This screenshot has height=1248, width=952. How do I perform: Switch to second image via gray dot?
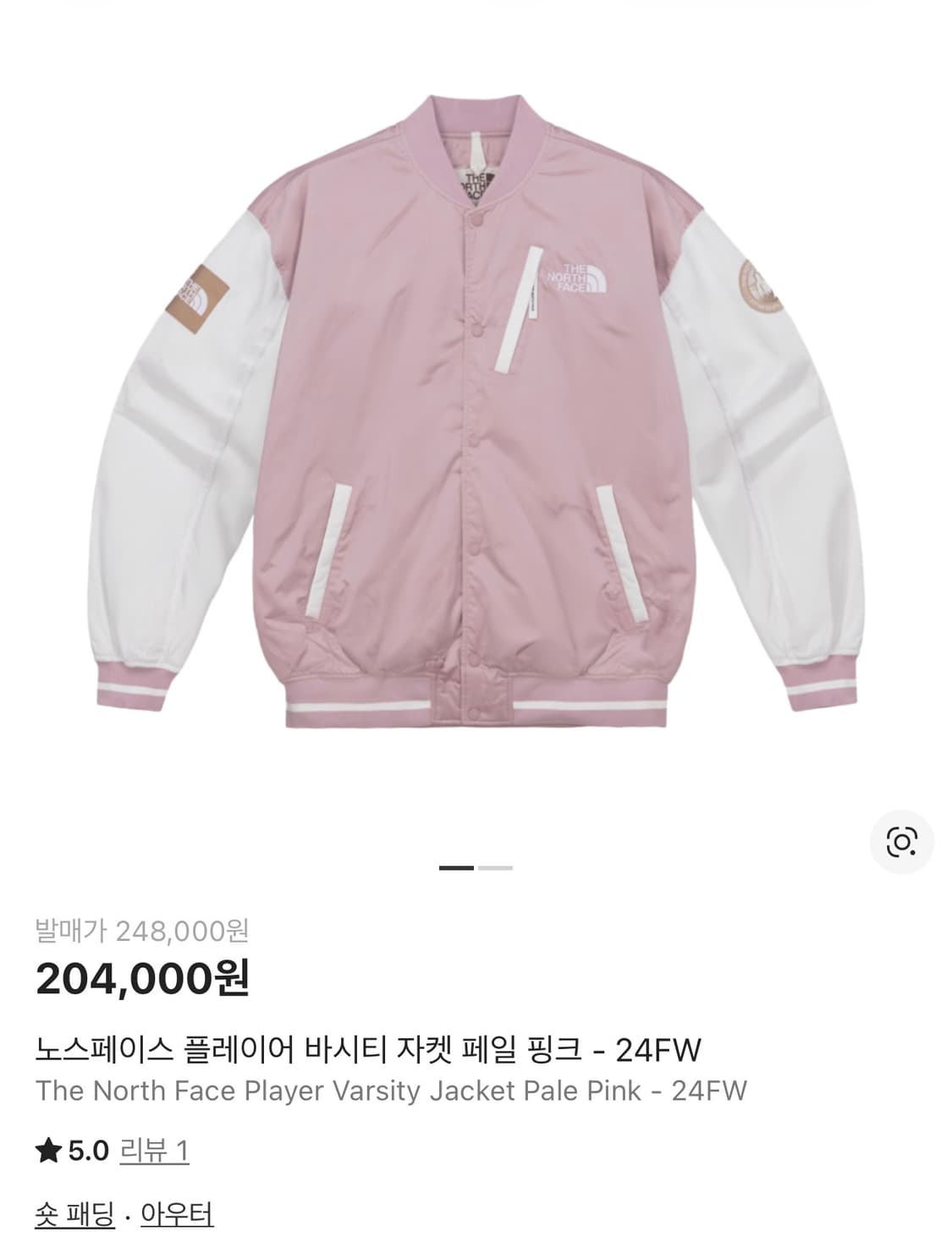coord(495,867)
